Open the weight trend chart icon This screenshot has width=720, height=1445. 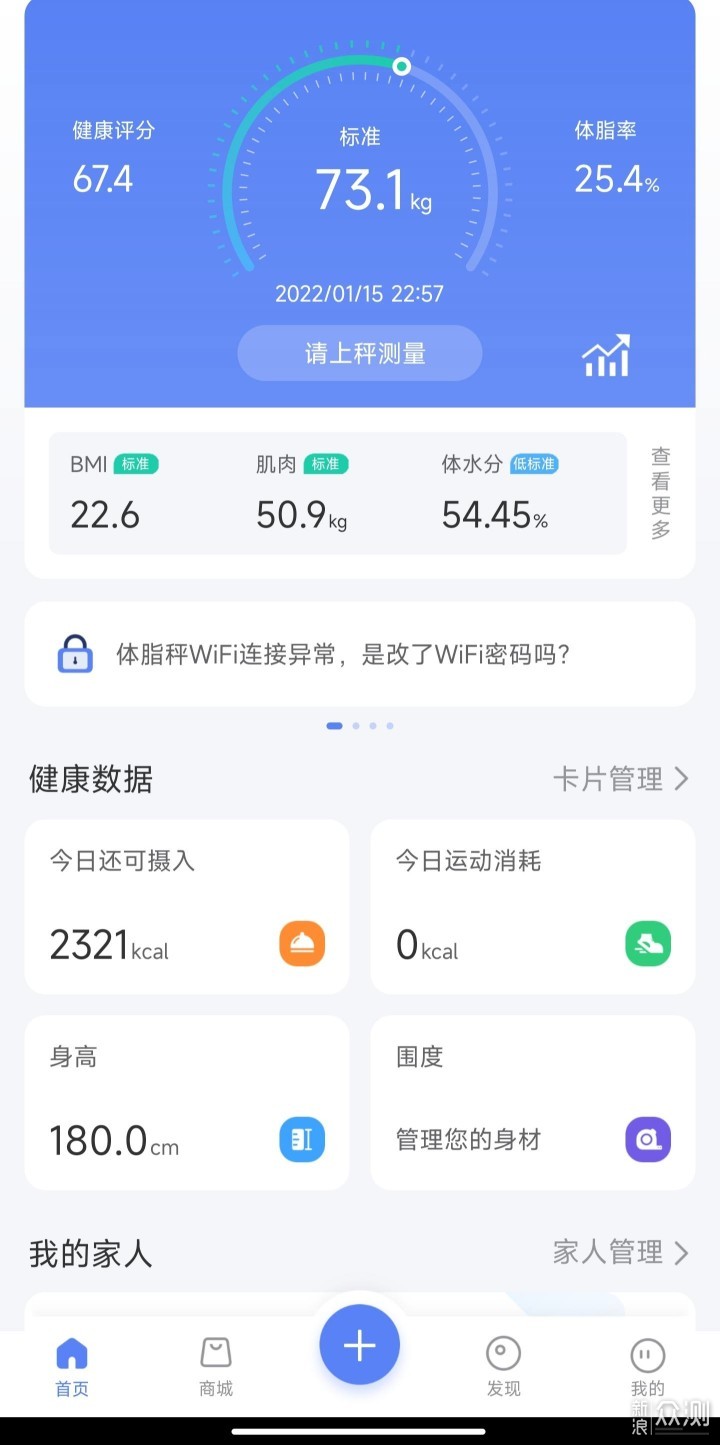pos(606,356)
